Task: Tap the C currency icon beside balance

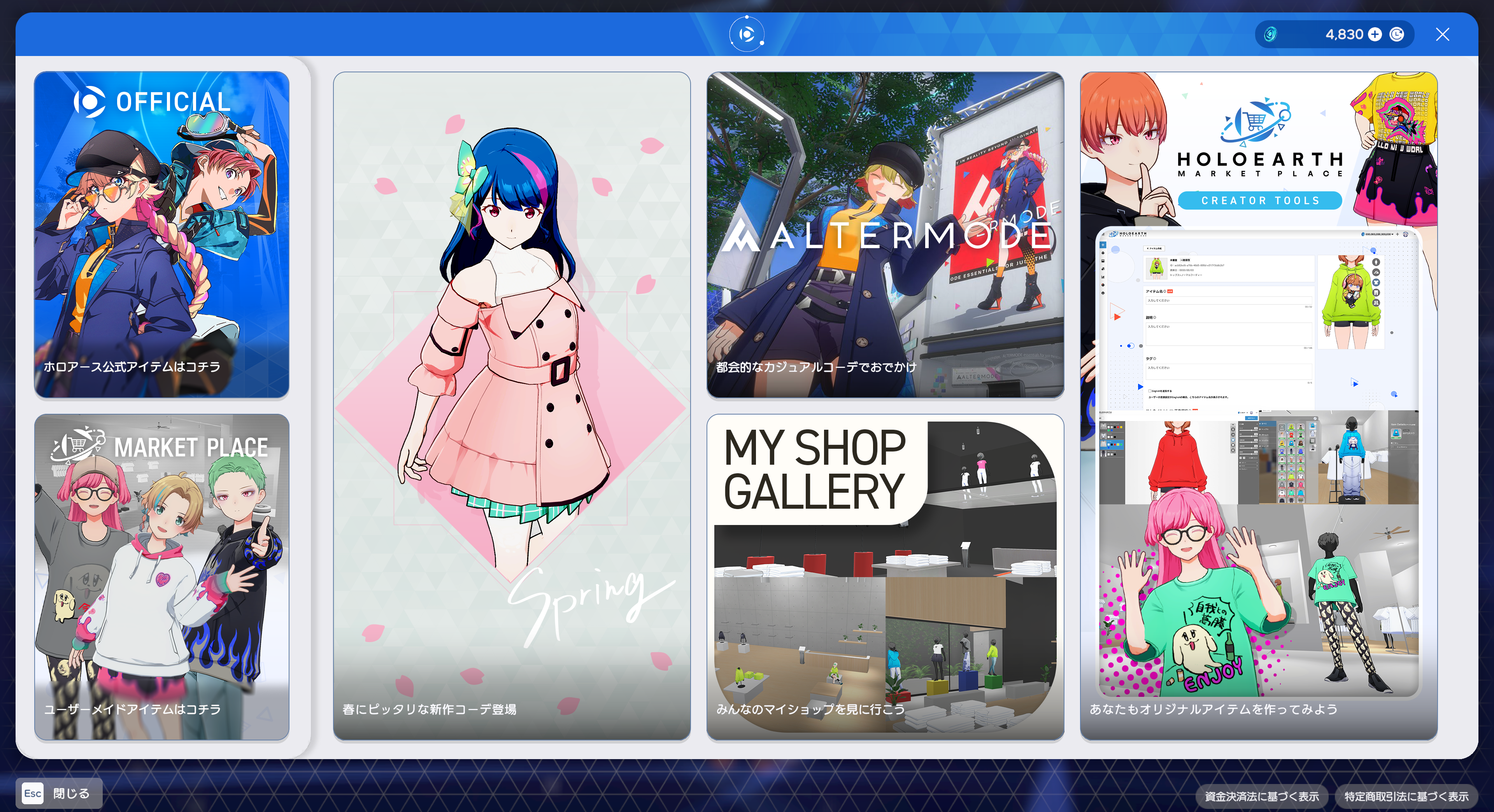Action: pos(1397,35)
